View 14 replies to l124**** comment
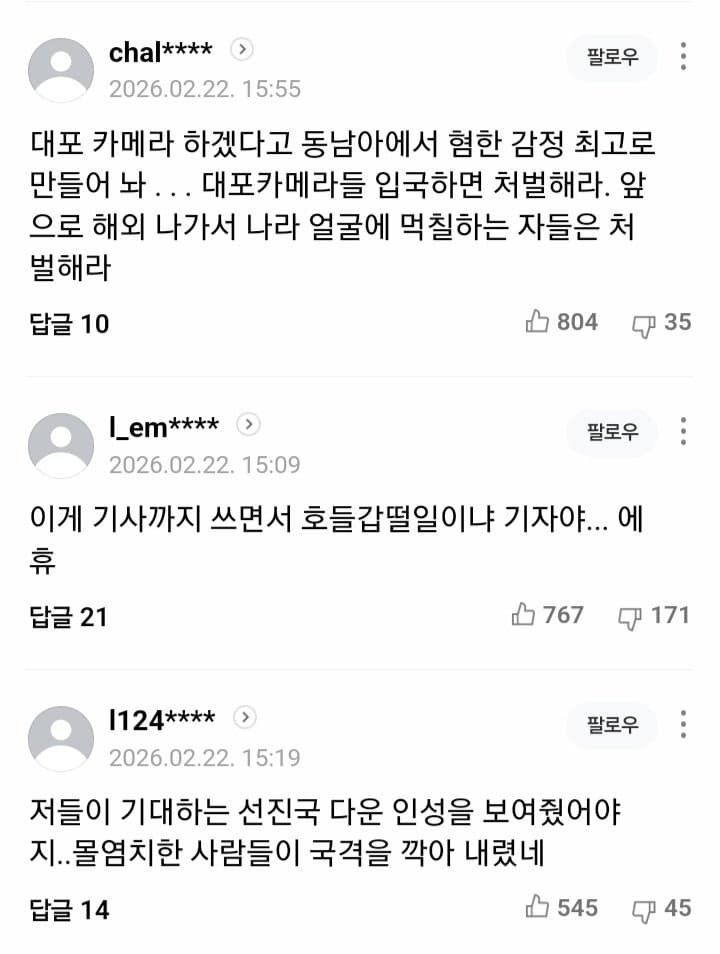Viewport: 720px width, 954px height. [69, 909]
